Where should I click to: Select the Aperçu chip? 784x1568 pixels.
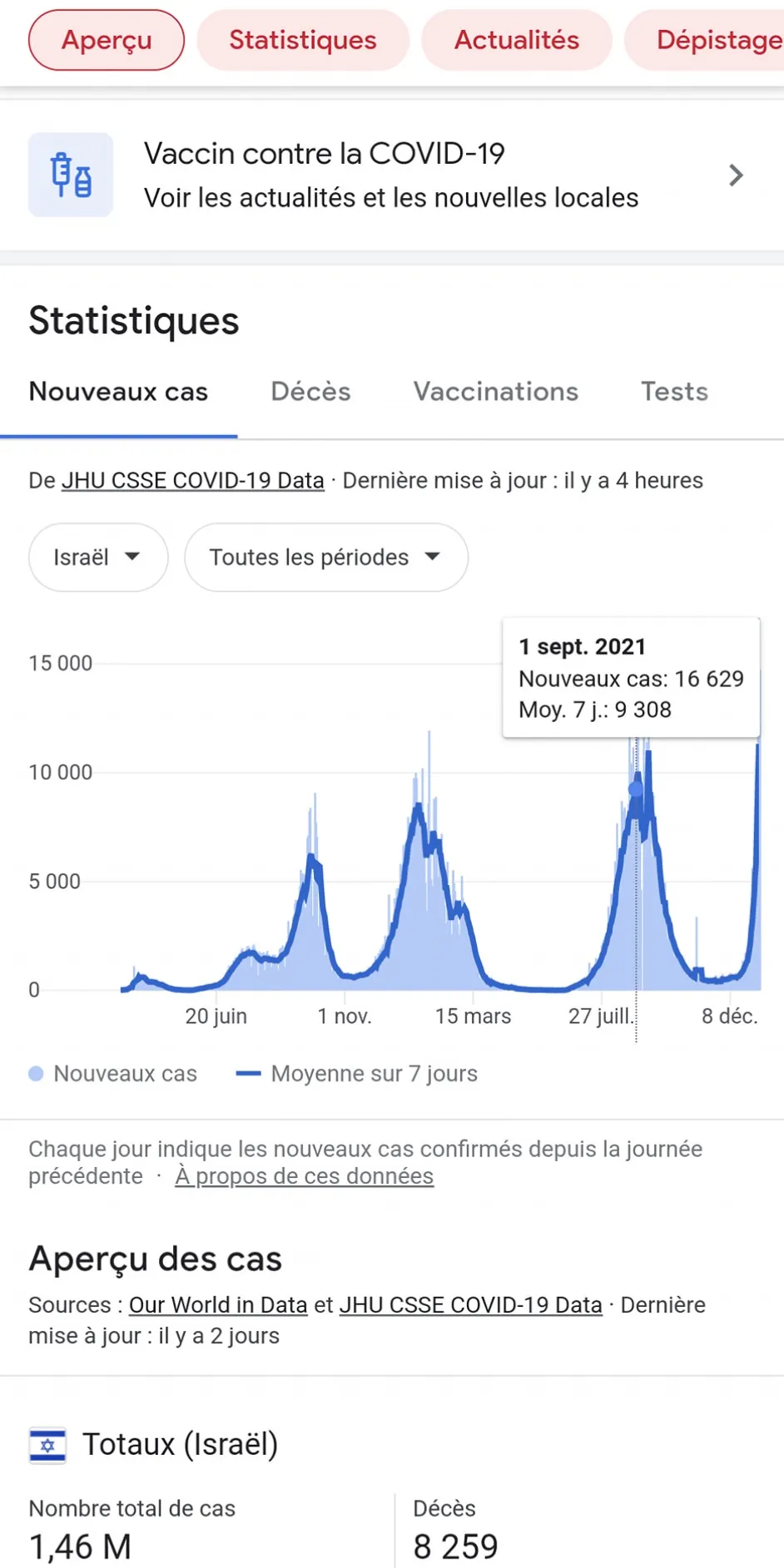[107, 40]
